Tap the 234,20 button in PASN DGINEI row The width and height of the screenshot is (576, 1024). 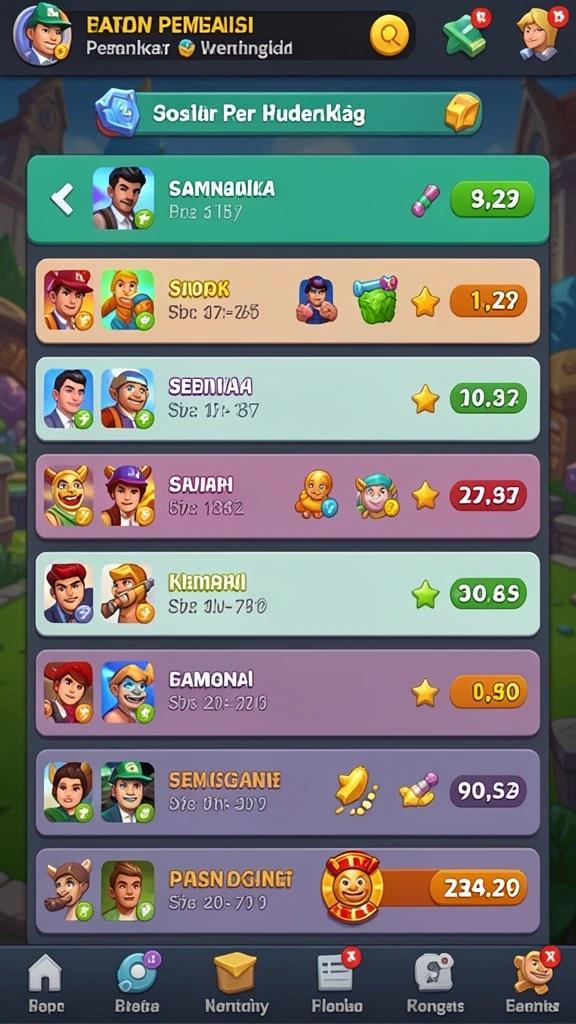(x=478, y=888)
